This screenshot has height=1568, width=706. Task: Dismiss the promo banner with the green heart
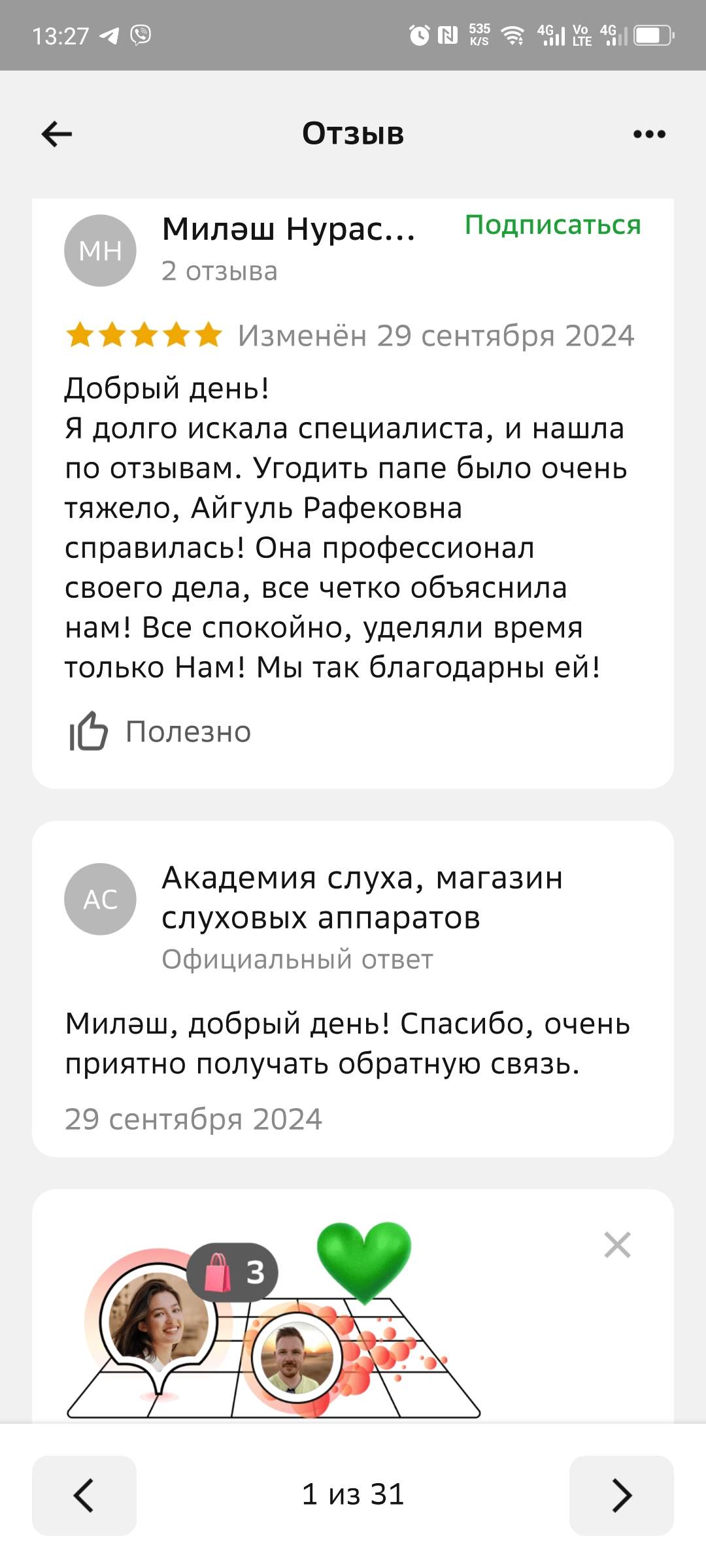[x=617, y=1245]
